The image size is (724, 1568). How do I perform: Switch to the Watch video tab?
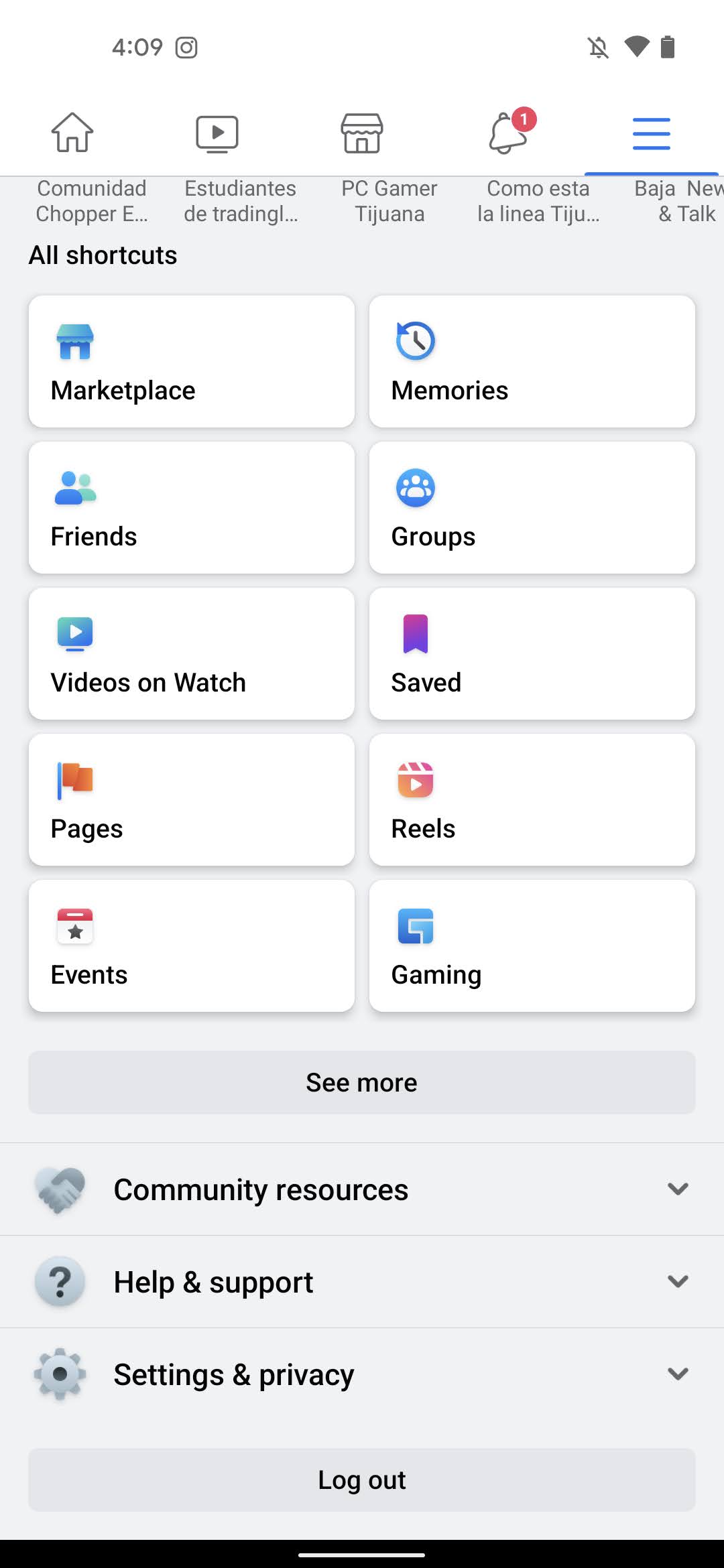[x=217, y=133]
